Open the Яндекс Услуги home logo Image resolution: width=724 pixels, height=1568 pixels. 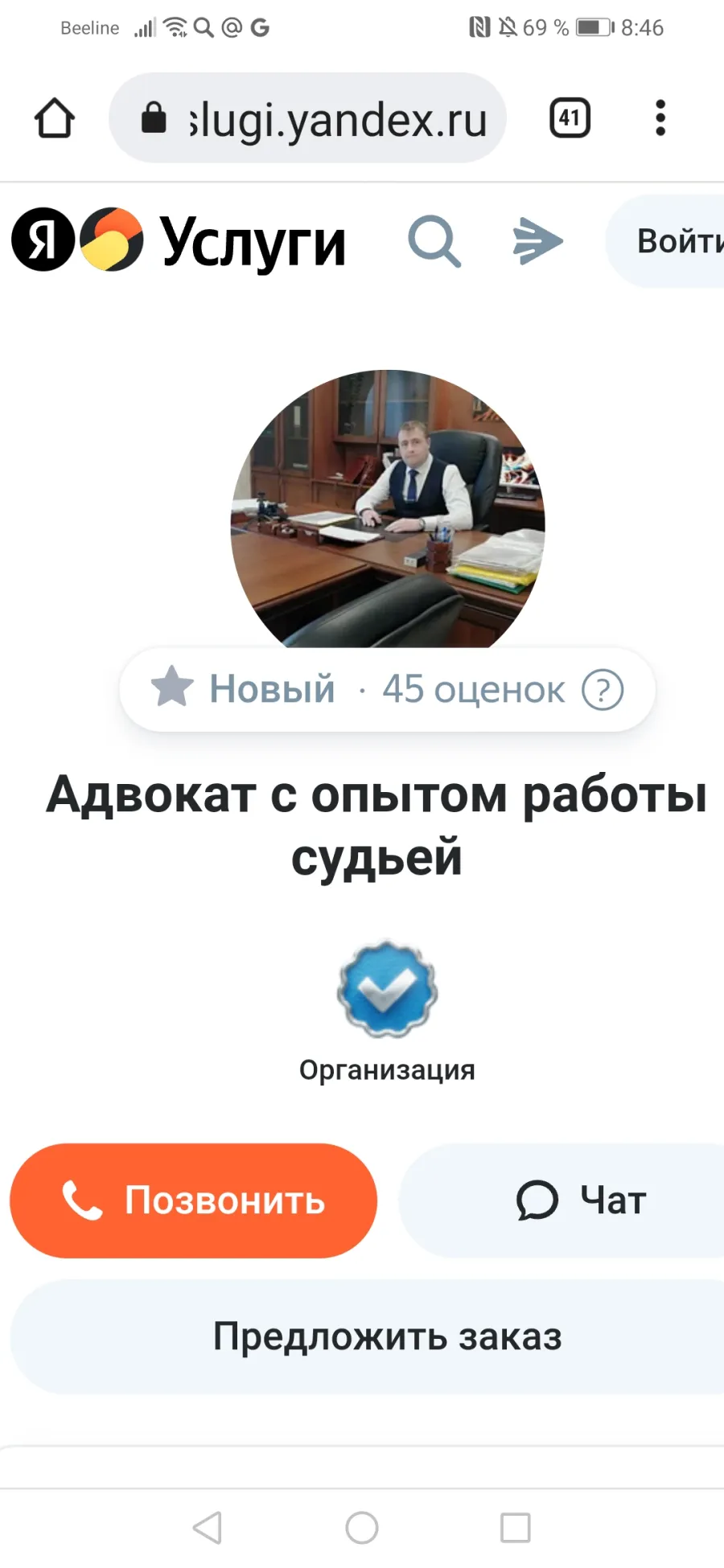179,240
